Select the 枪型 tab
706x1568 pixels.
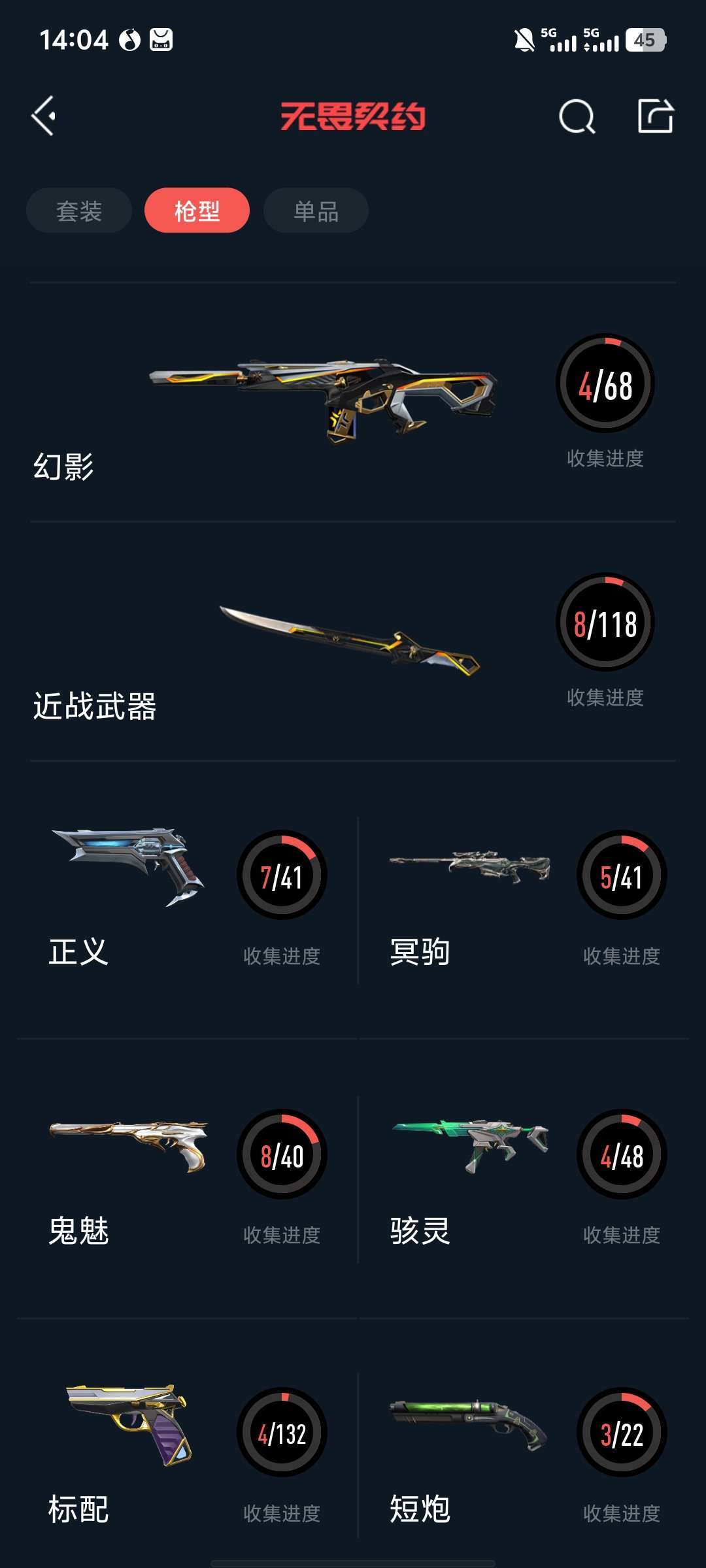pos(197,210)
